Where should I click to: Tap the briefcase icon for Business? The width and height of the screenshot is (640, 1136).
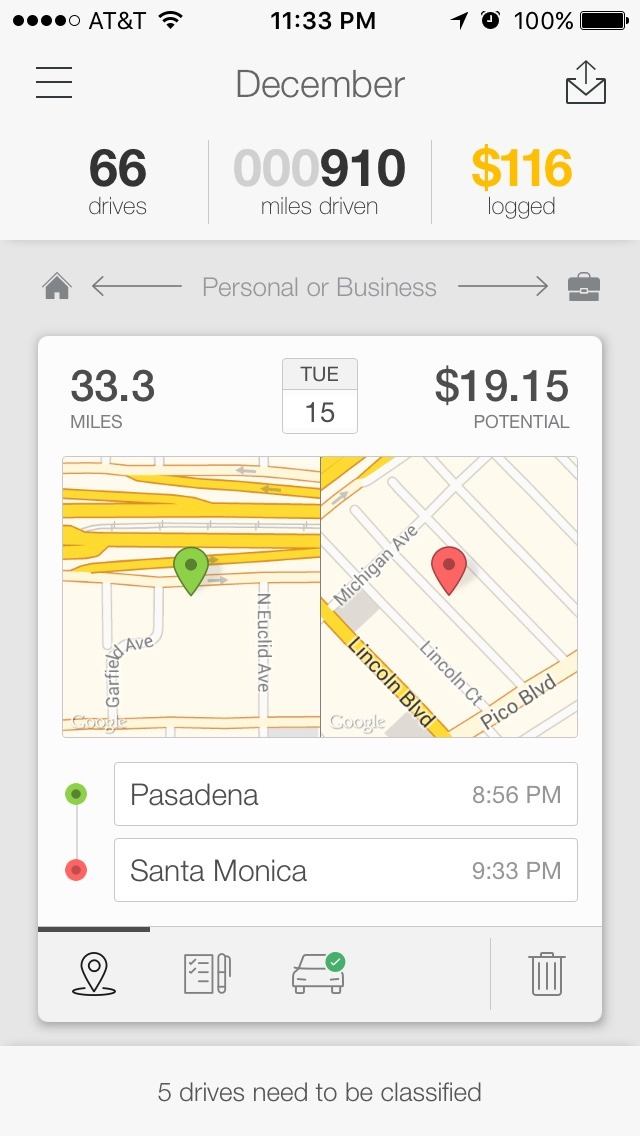583,288
